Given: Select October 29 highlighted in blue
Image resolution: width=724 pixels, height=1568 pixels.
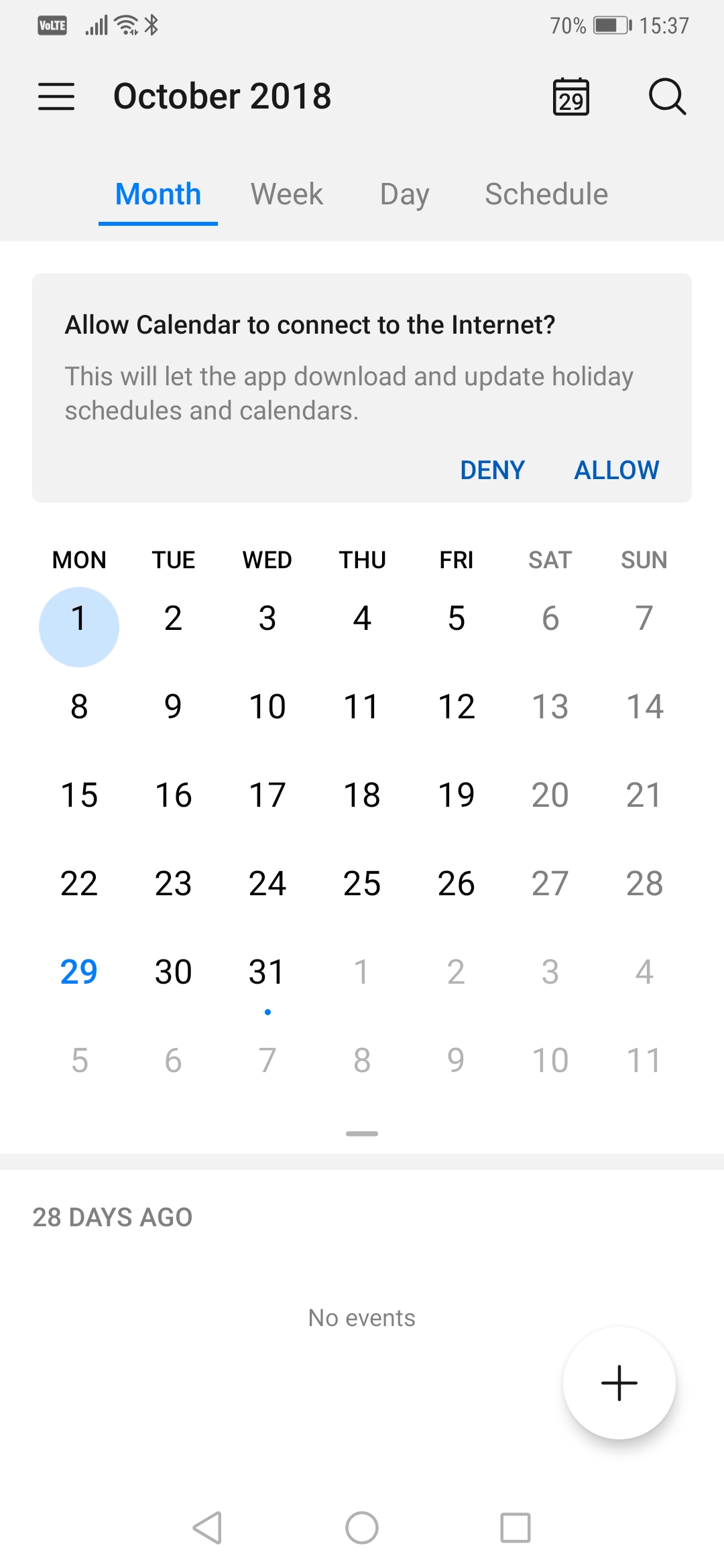Looking at the screenshot, I should coord(79,972).
